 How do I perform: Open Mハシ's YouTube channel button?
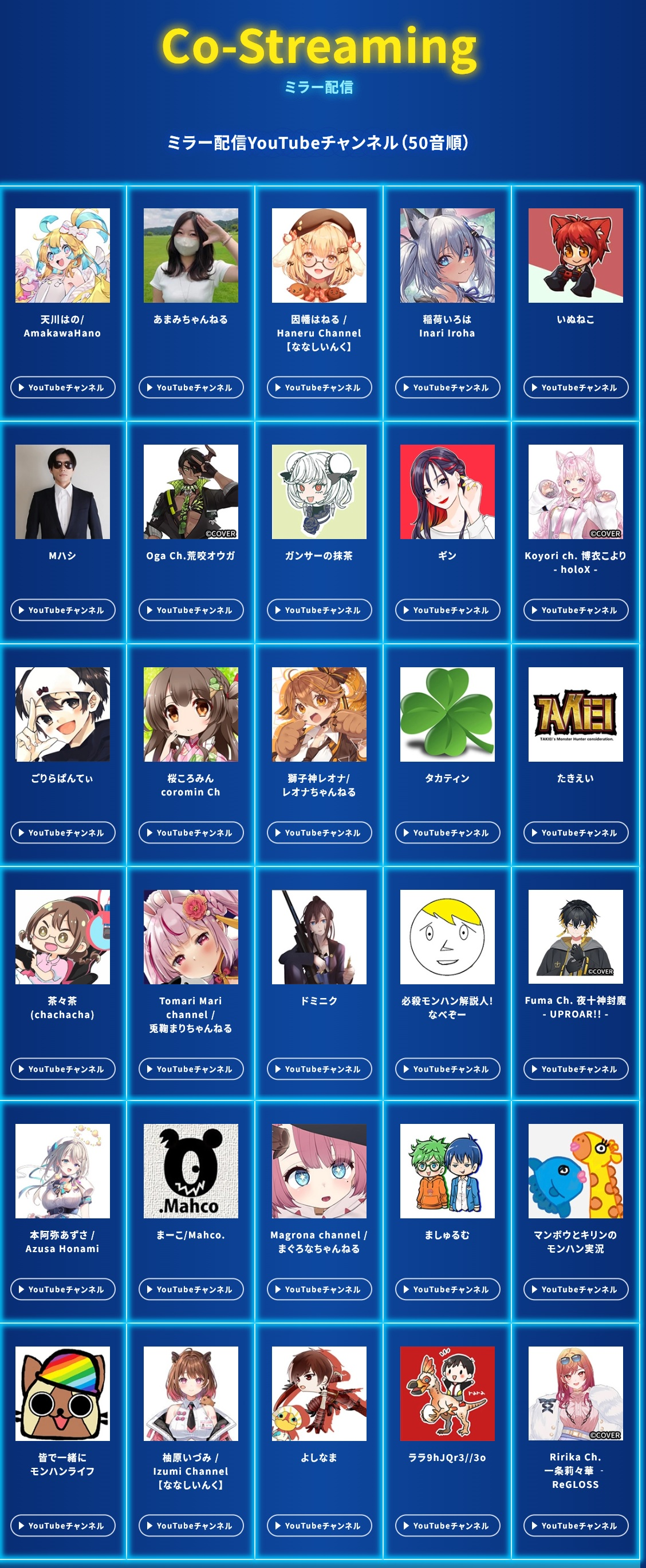point(63,610)
